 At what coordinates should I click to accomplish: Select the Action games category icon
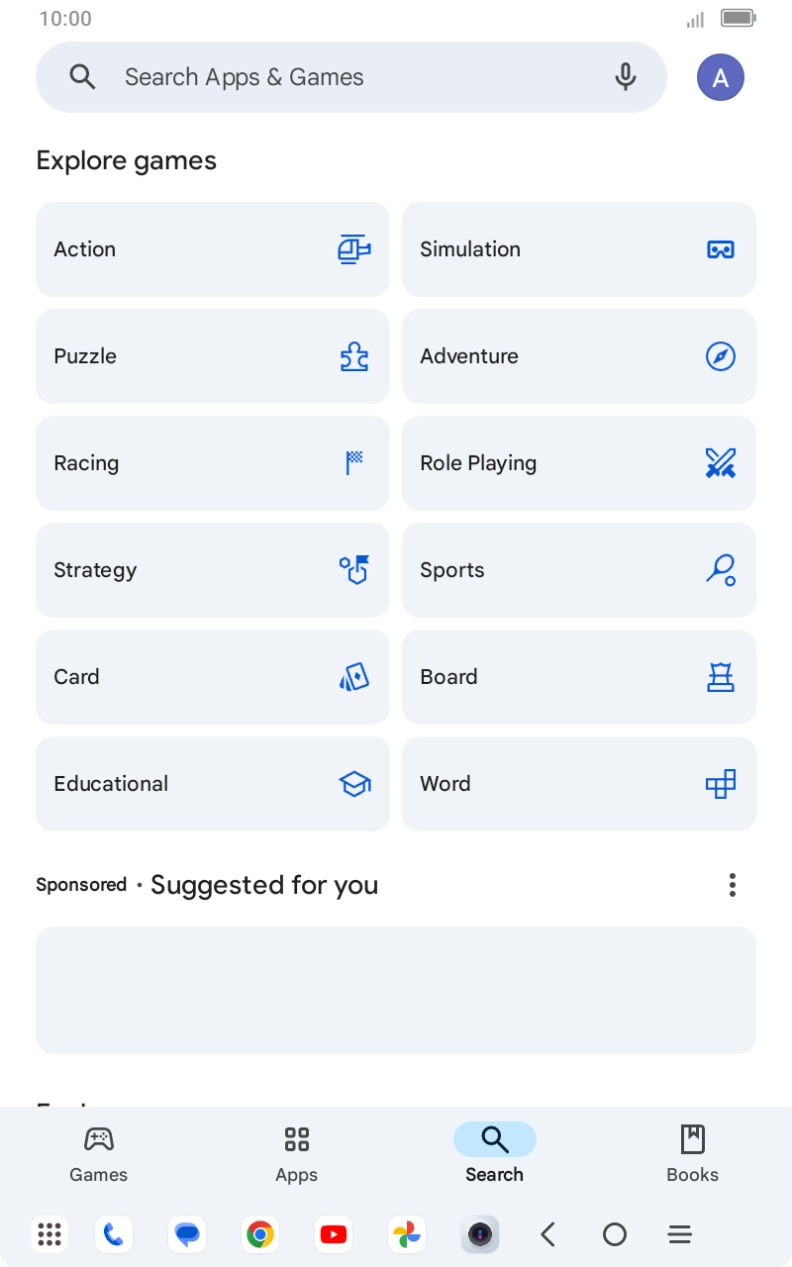coord(353,249)
